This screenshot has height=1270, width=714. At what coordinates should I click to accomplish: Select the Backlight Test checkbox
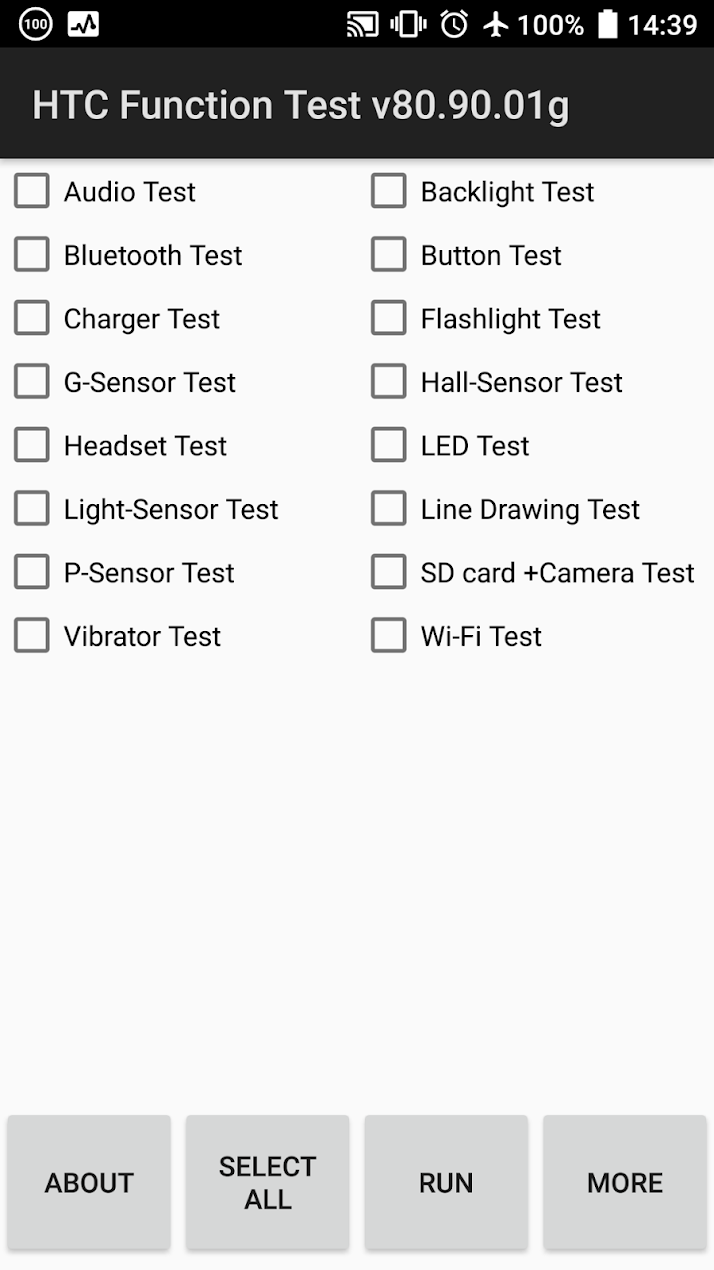[389, 191]
